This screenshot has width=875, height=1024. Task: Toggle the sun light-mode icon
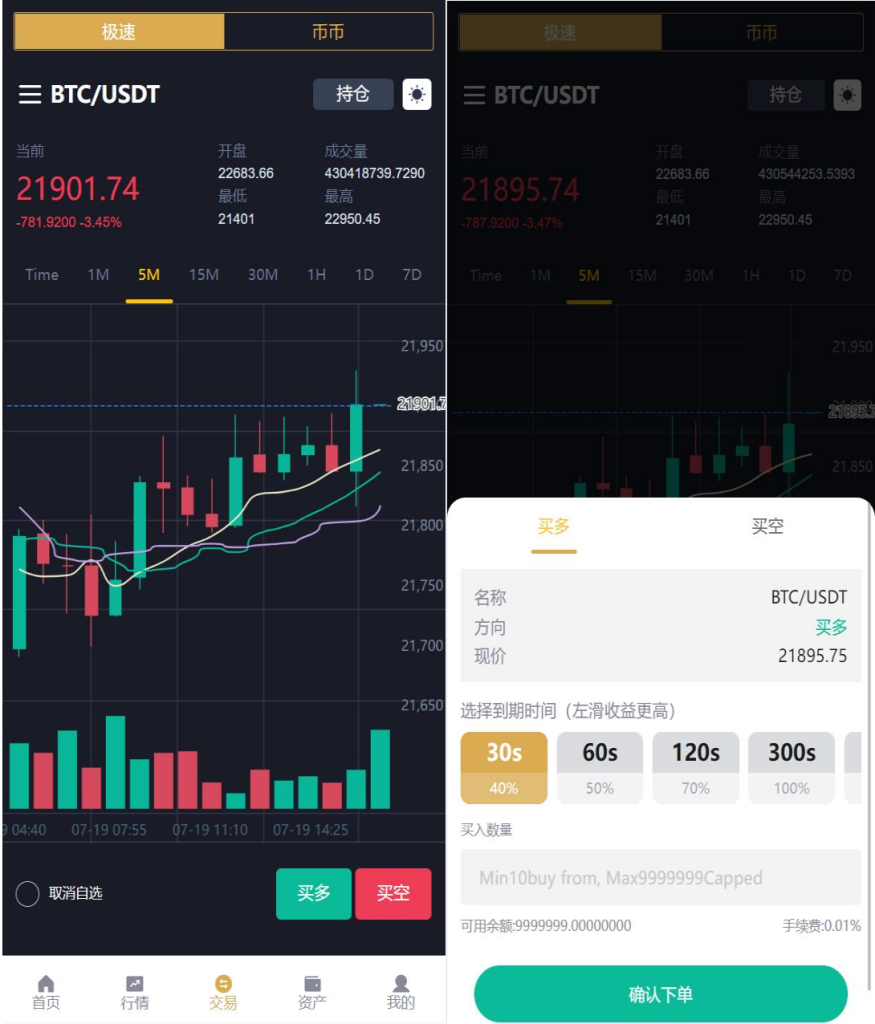417,94
